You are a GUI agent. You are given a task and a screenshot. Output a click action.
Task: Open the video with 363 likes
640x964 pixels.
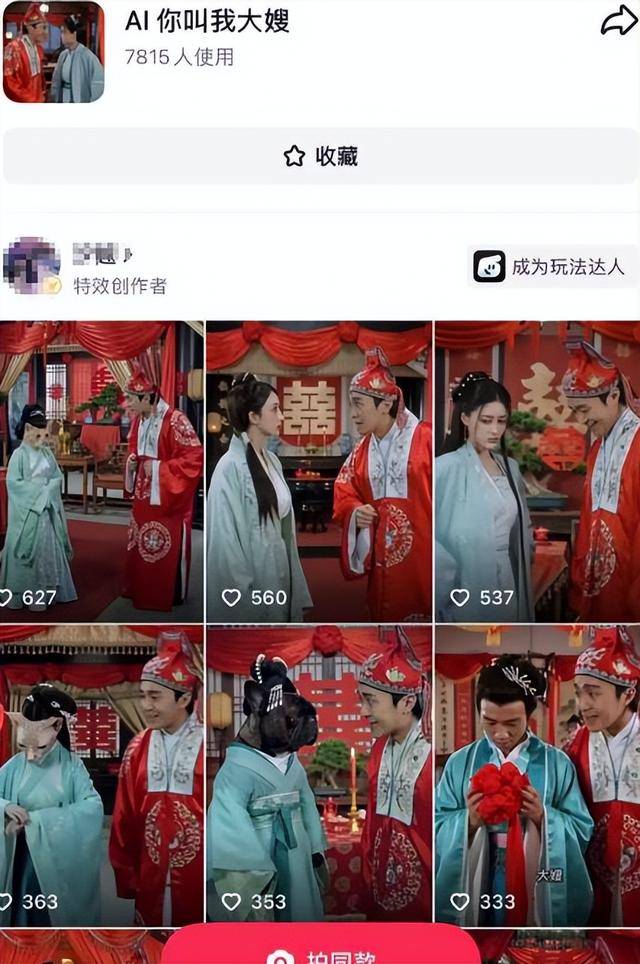click(101, 773)
